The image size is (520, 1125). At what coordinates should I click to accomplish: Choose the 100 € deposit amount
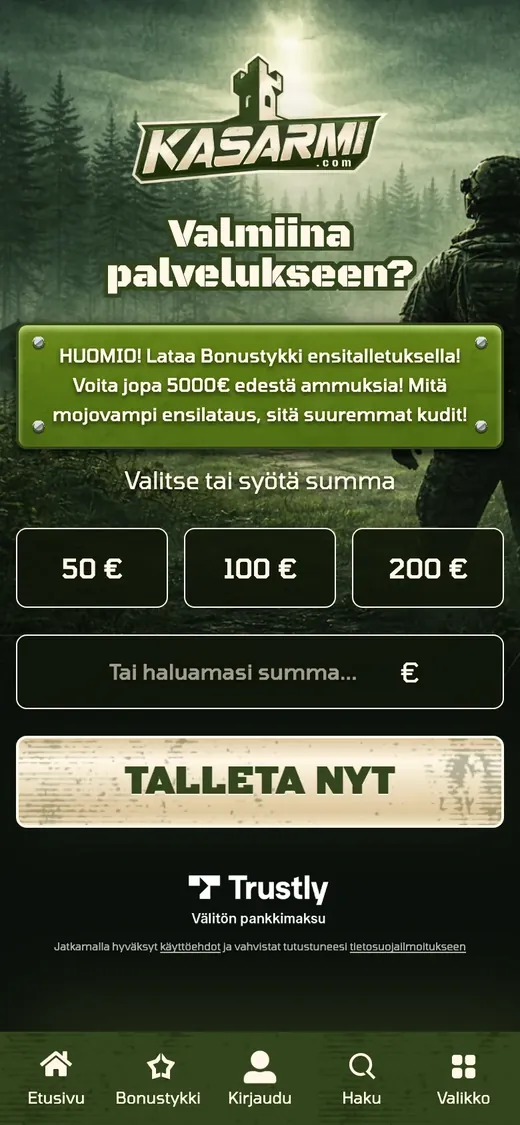[x=260, y=568]
